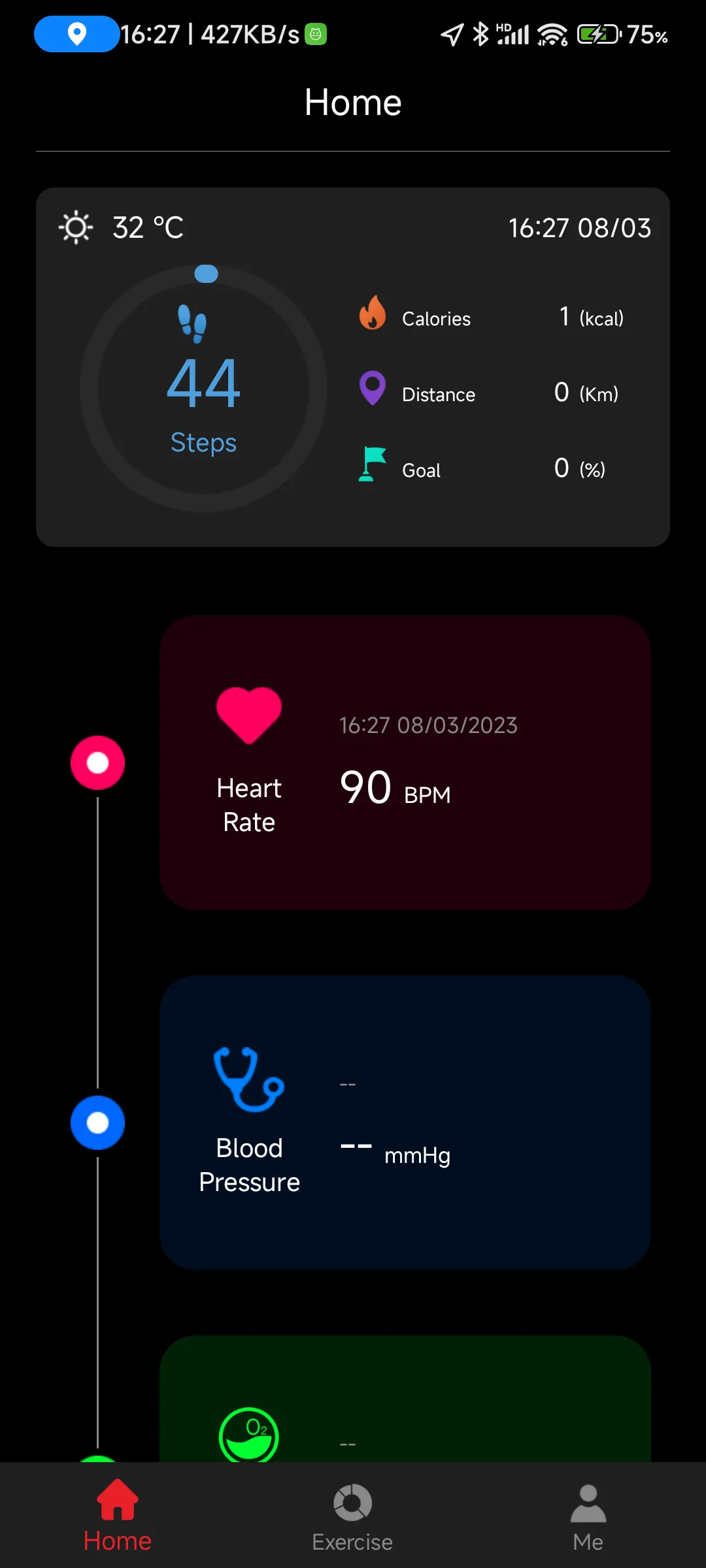This screenshot has width=706, height=1568.
Task: View the 44 Steps summary card
Action: 203,388
